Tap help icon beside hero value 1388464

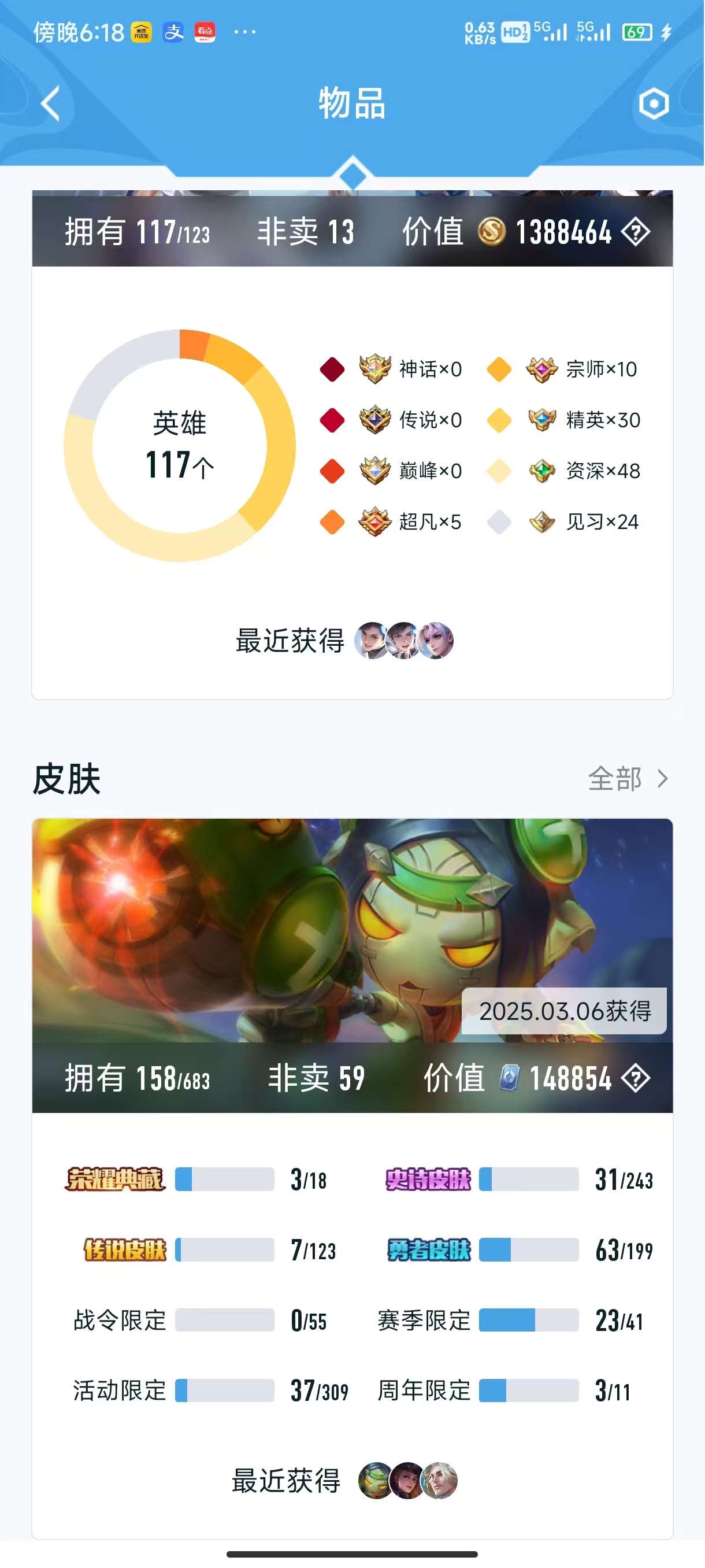pyautogui.click(x=636, y=232)
